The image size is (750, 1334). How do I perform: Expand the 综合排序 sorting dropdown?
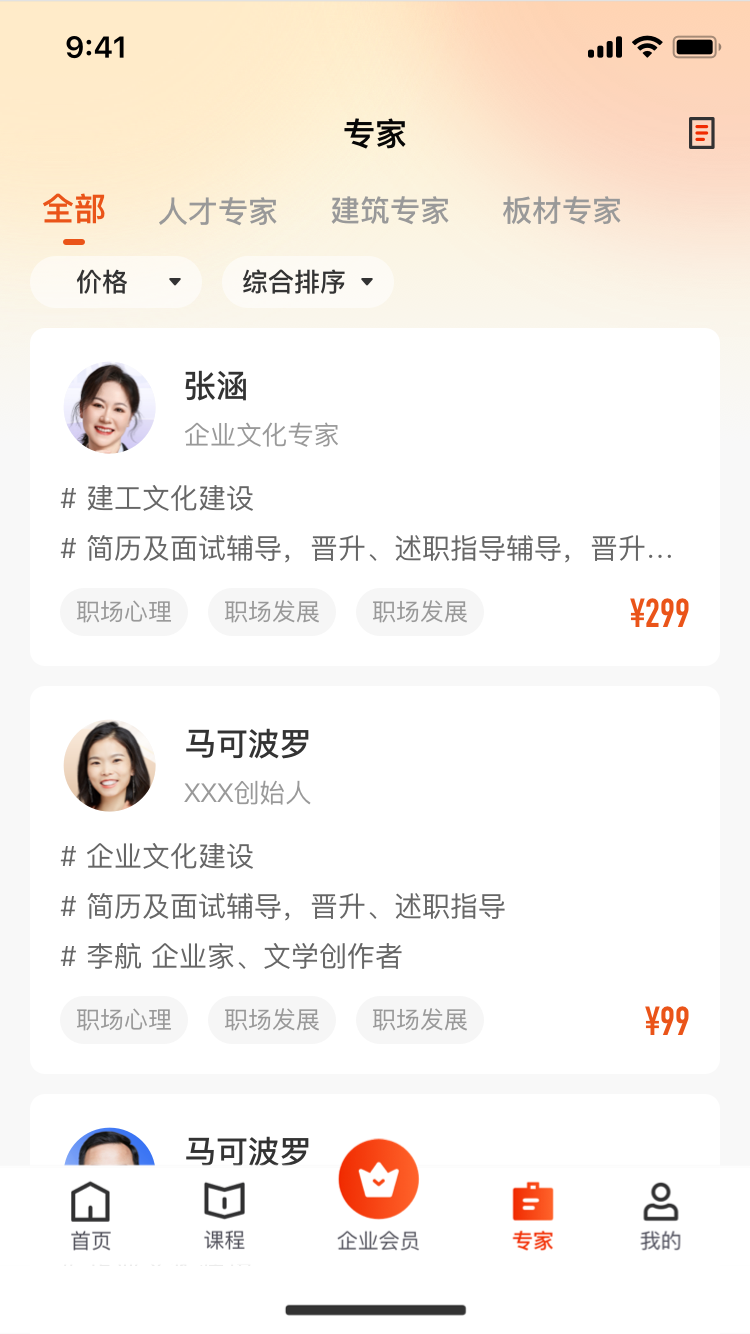307,281
